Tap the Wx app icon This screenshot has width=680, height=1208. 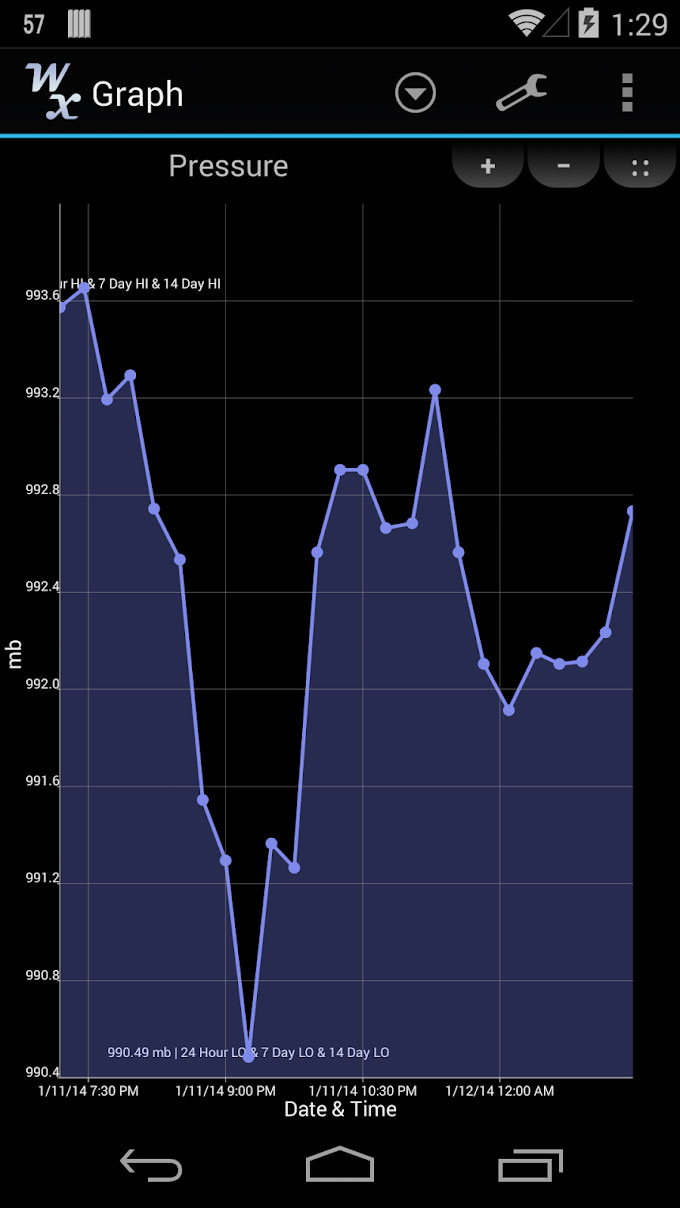pos(52,93)
